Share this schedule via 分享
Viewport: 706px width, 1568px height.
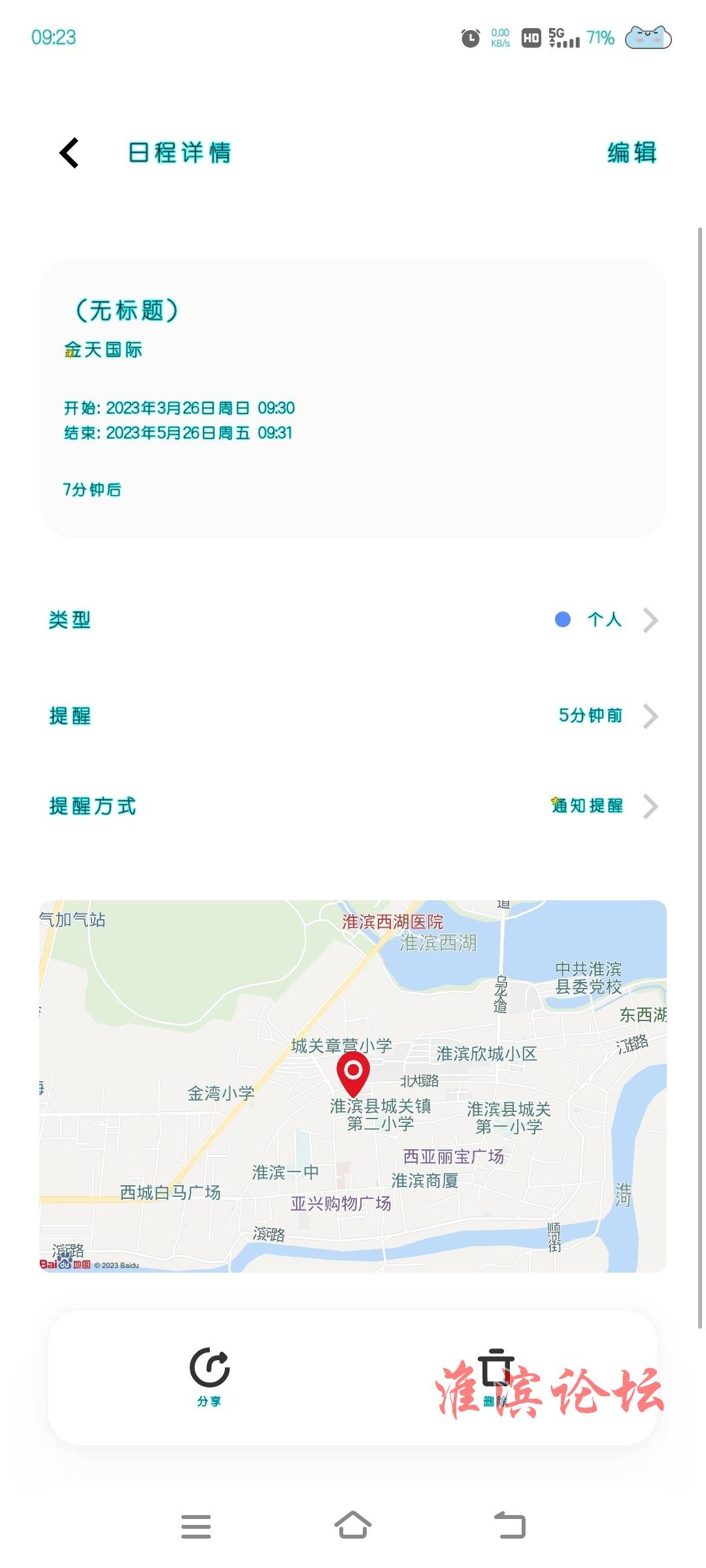click(x=209, y=1375)
